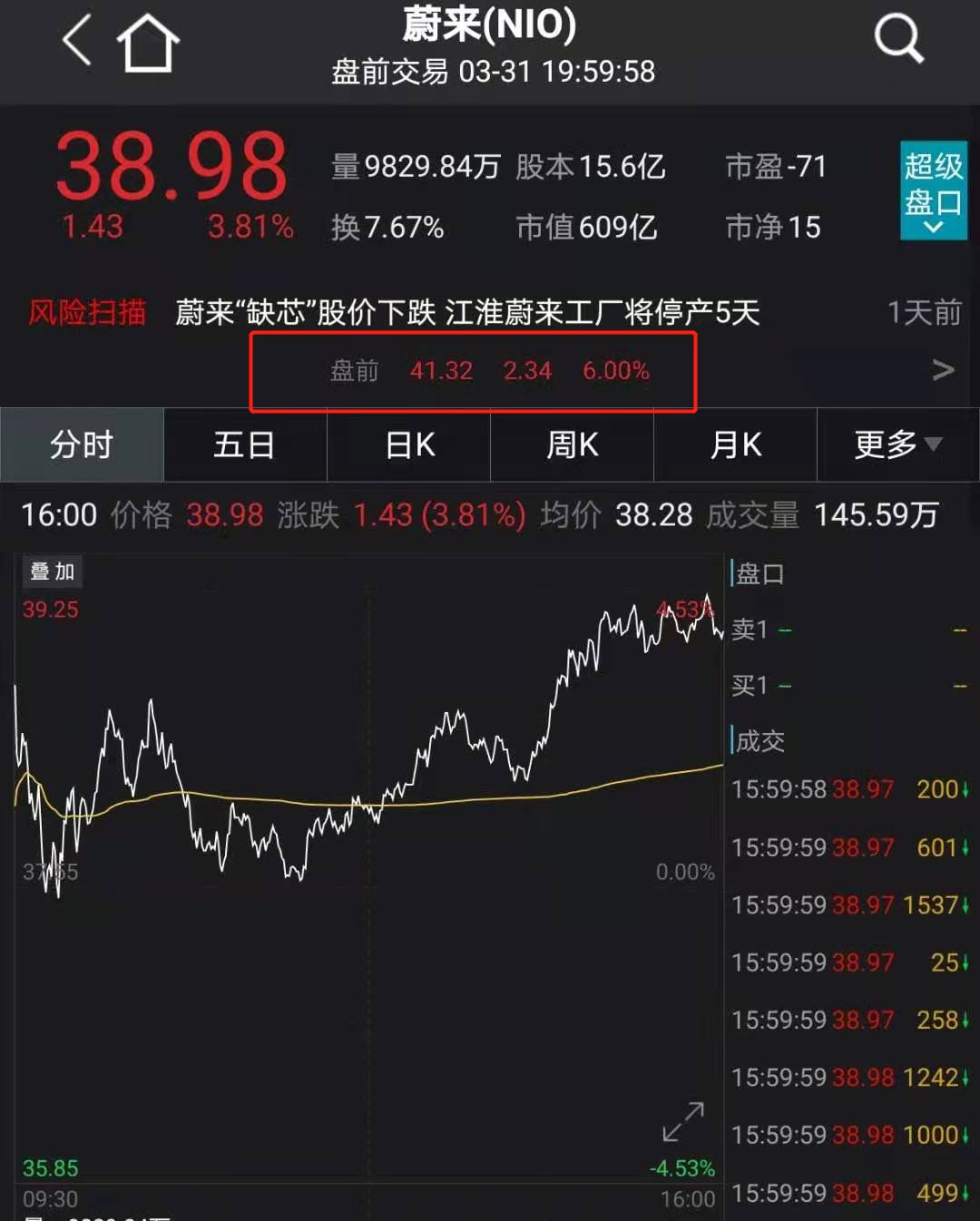Switch to the 月K chart tab
The image size is (980, 1221).
[x=735, y=445]
